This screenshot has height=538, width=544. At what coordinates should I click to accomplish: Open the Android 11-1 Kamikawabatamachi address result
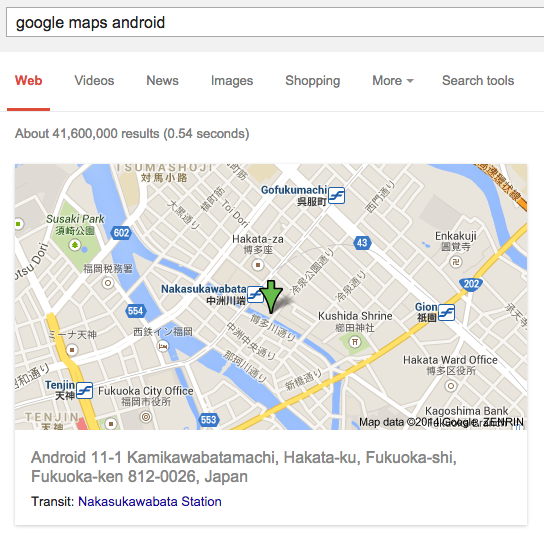click(244, 467)
